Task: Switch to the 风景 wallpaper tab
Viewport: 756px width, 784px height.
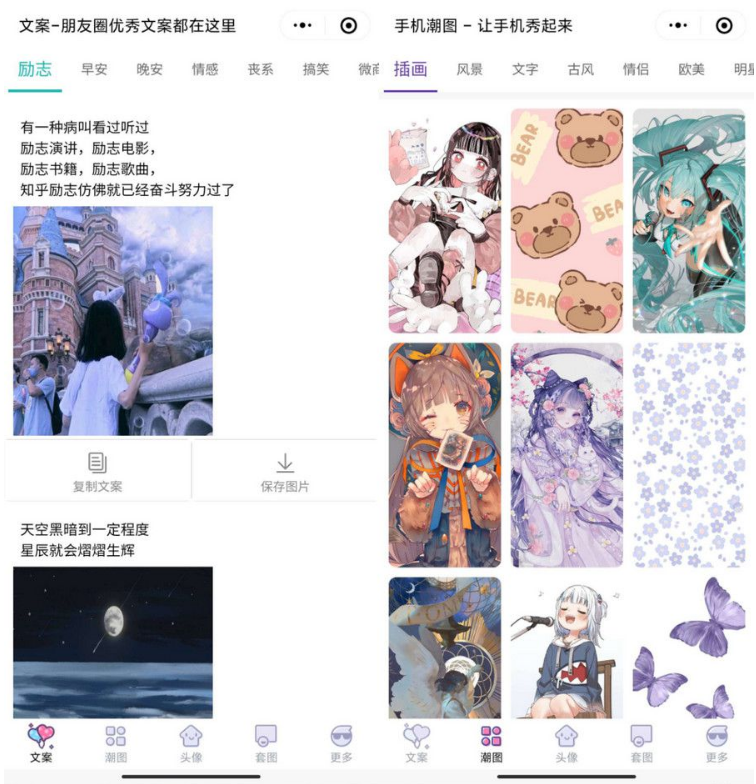Action: coord(469,69)
